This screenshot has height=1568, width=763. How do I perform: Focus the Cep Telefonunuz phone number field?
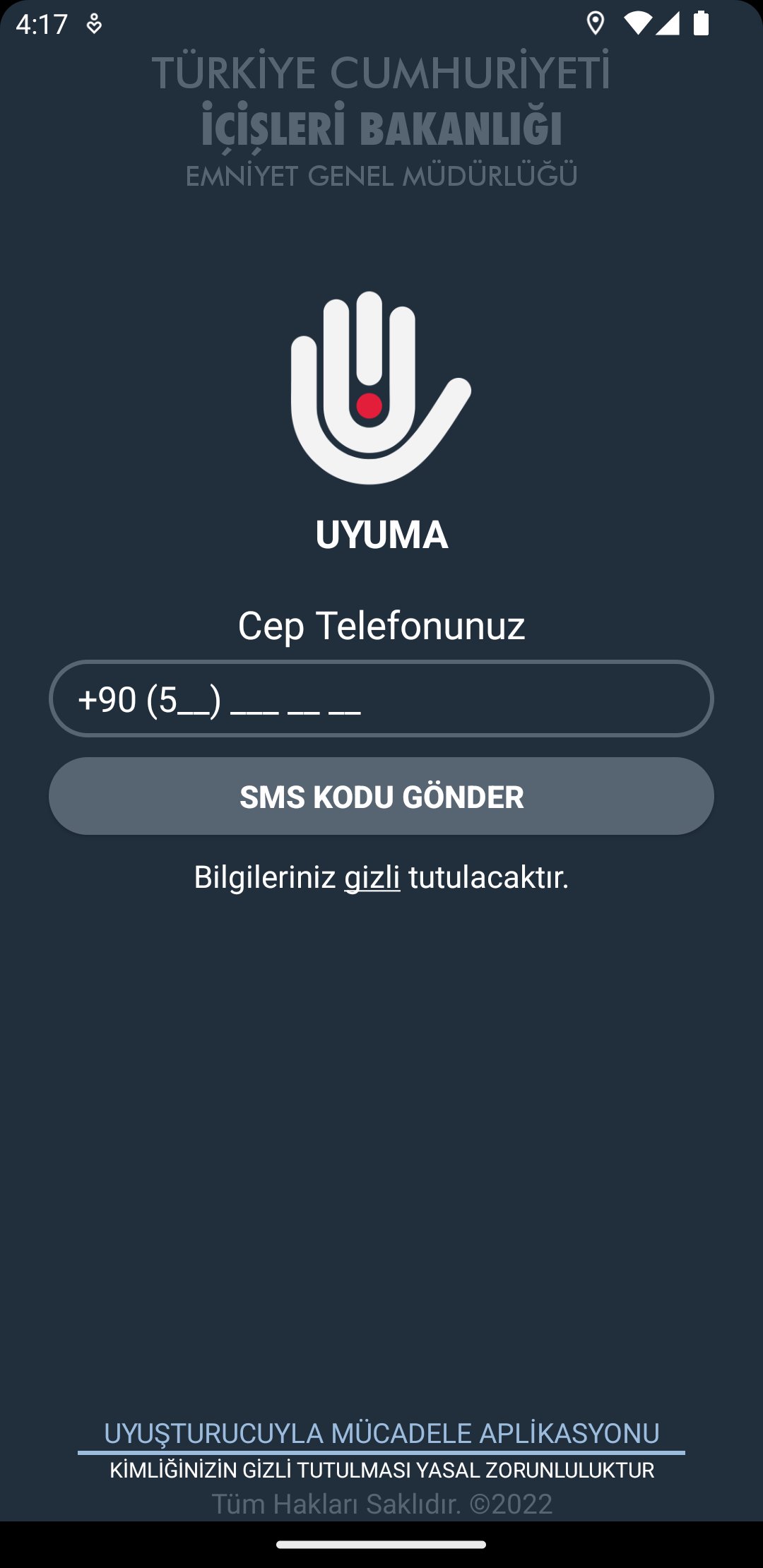pyautogui.click(x=381, y=699)
